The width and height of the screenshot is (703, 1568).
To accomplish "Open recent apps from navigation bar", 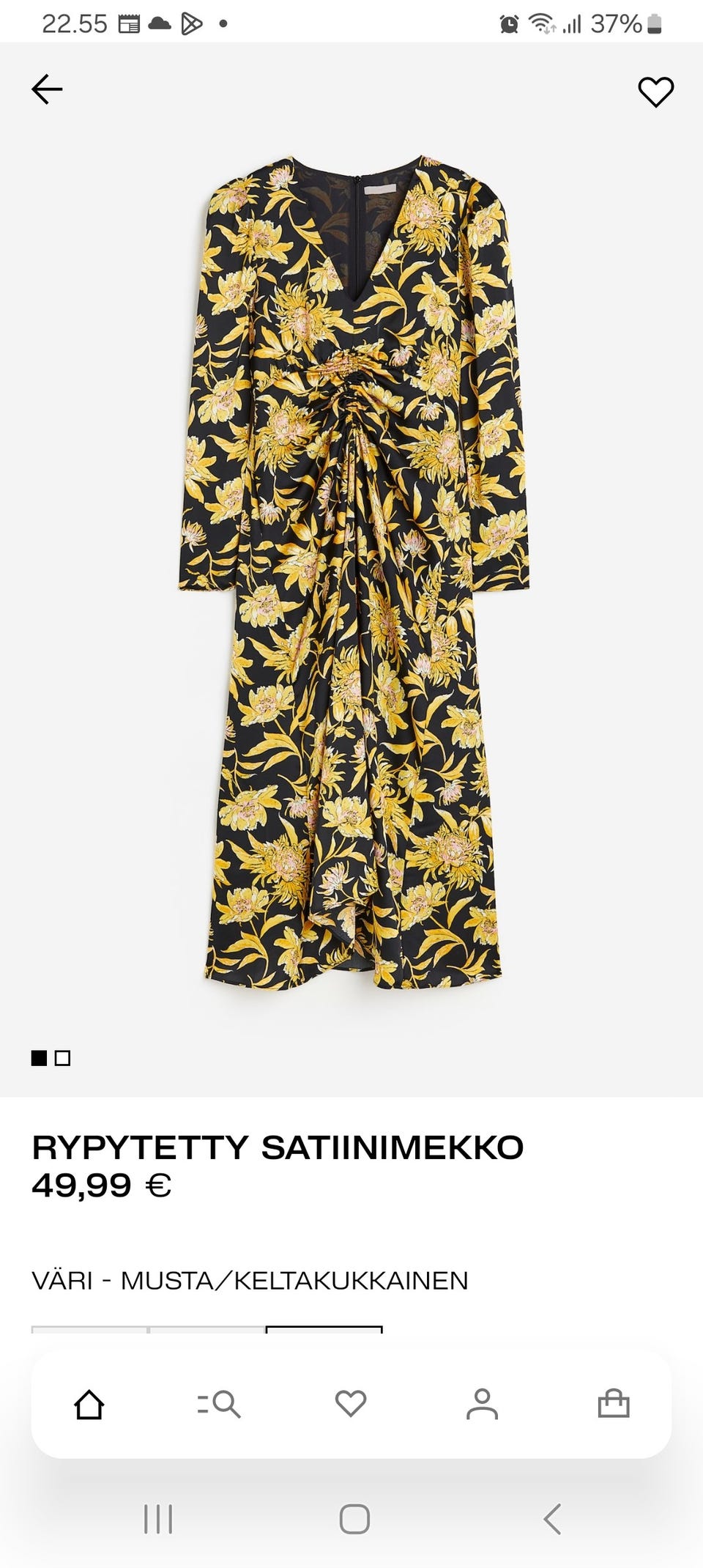I will coord(158,1519).
